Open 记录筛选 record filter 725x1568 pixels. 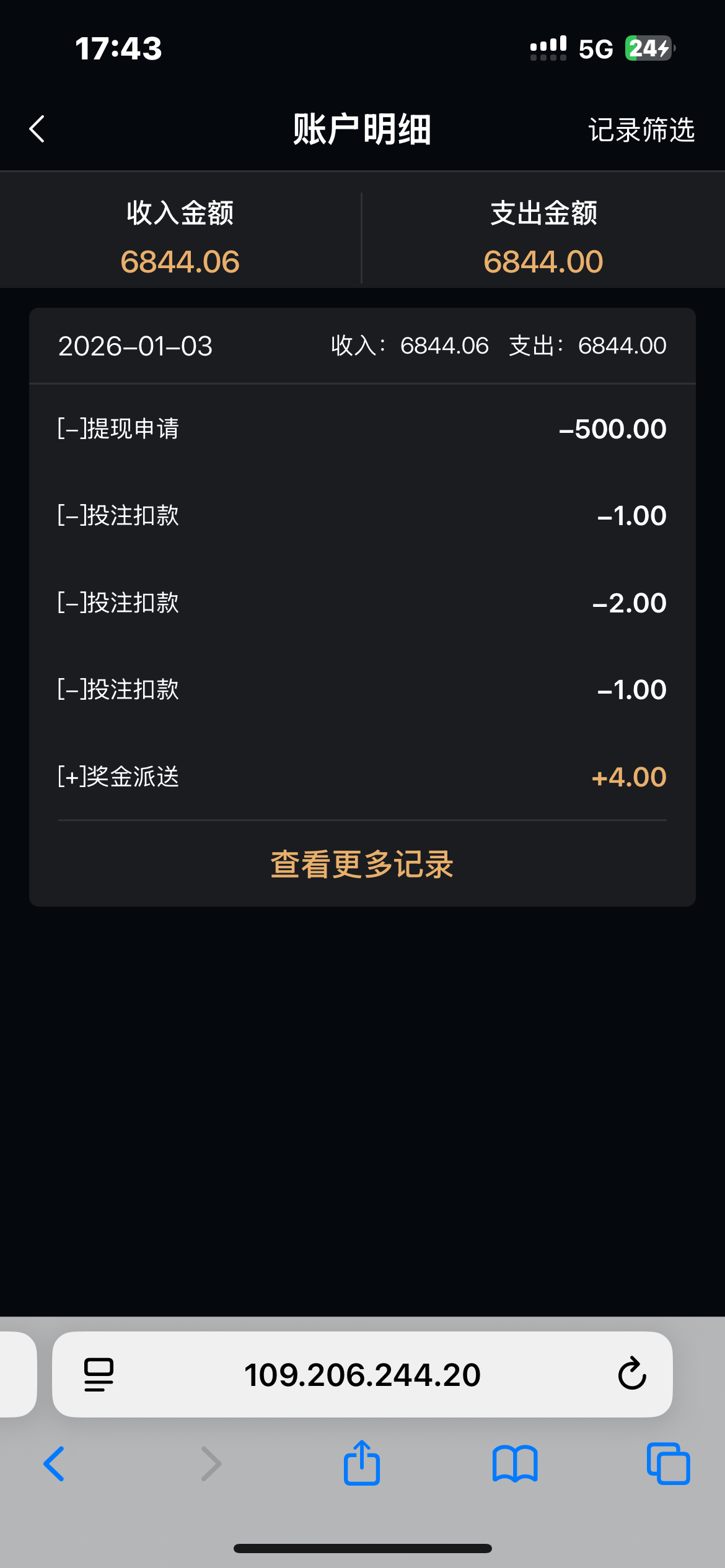click(x=641, y=130)
